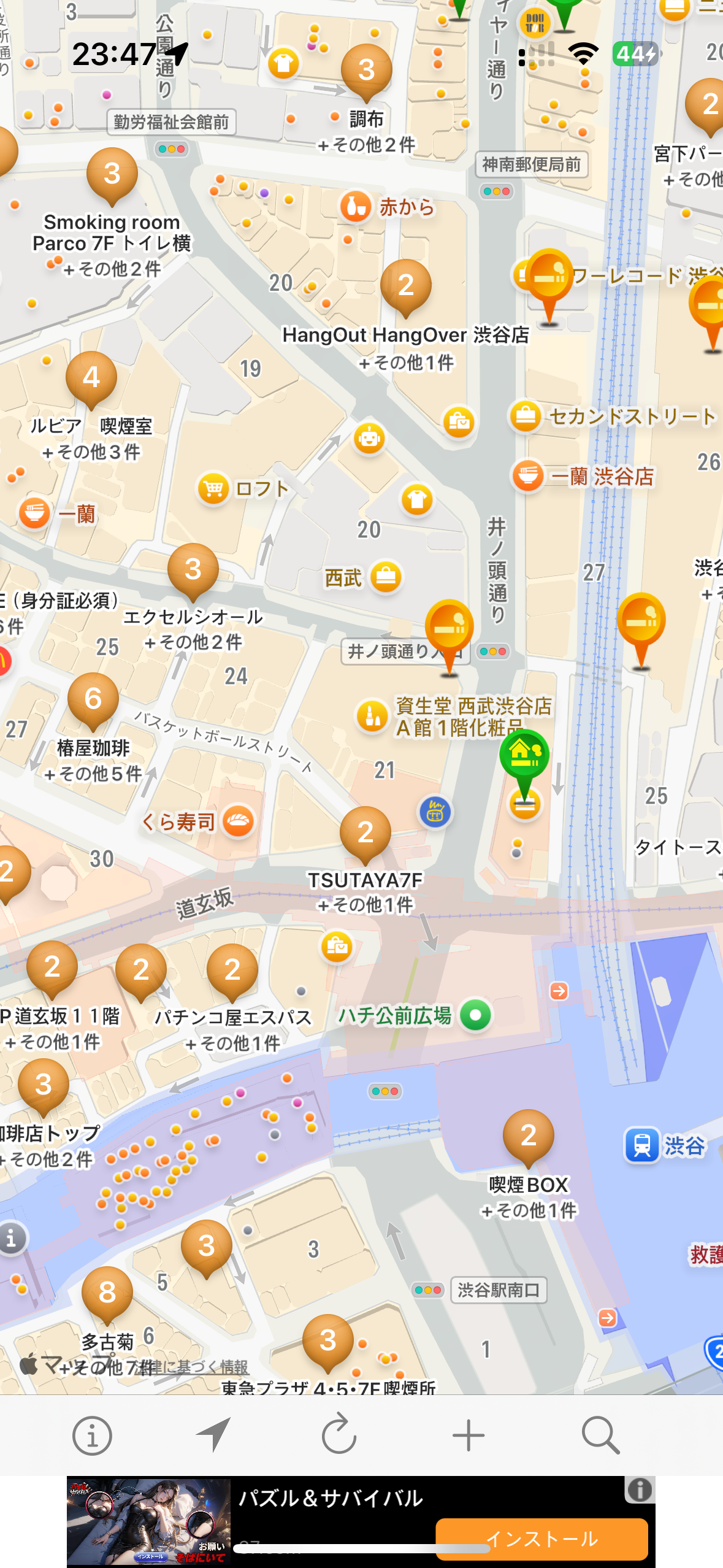Select the TSUTAYA7F cluster pin

[365, 835]
